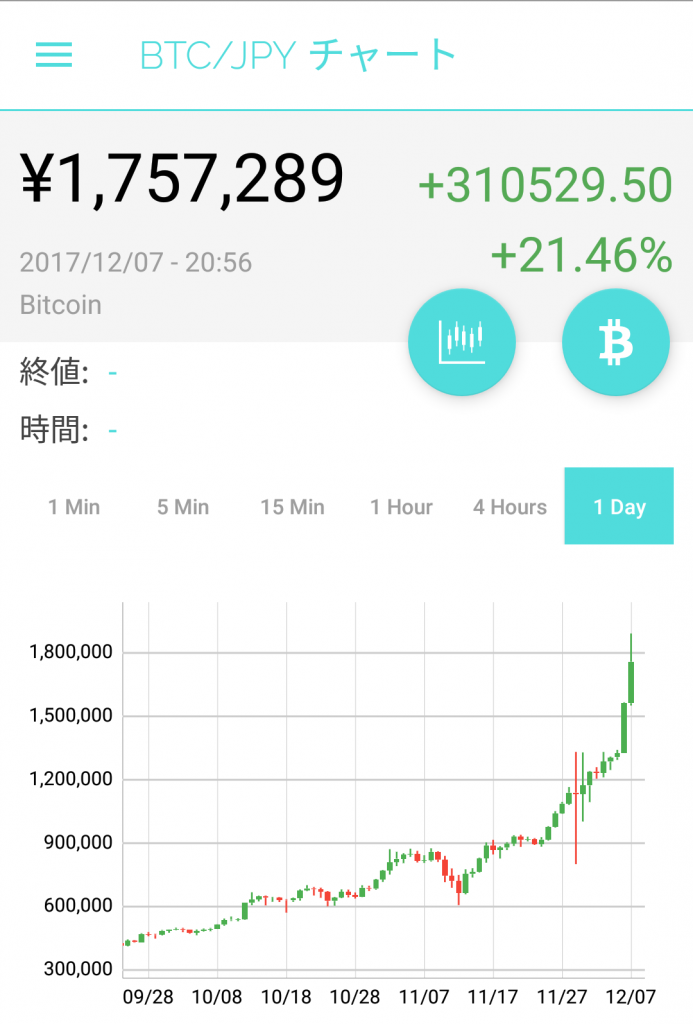
Task: Select the 5 Min interval
Action: coord(183,507)
